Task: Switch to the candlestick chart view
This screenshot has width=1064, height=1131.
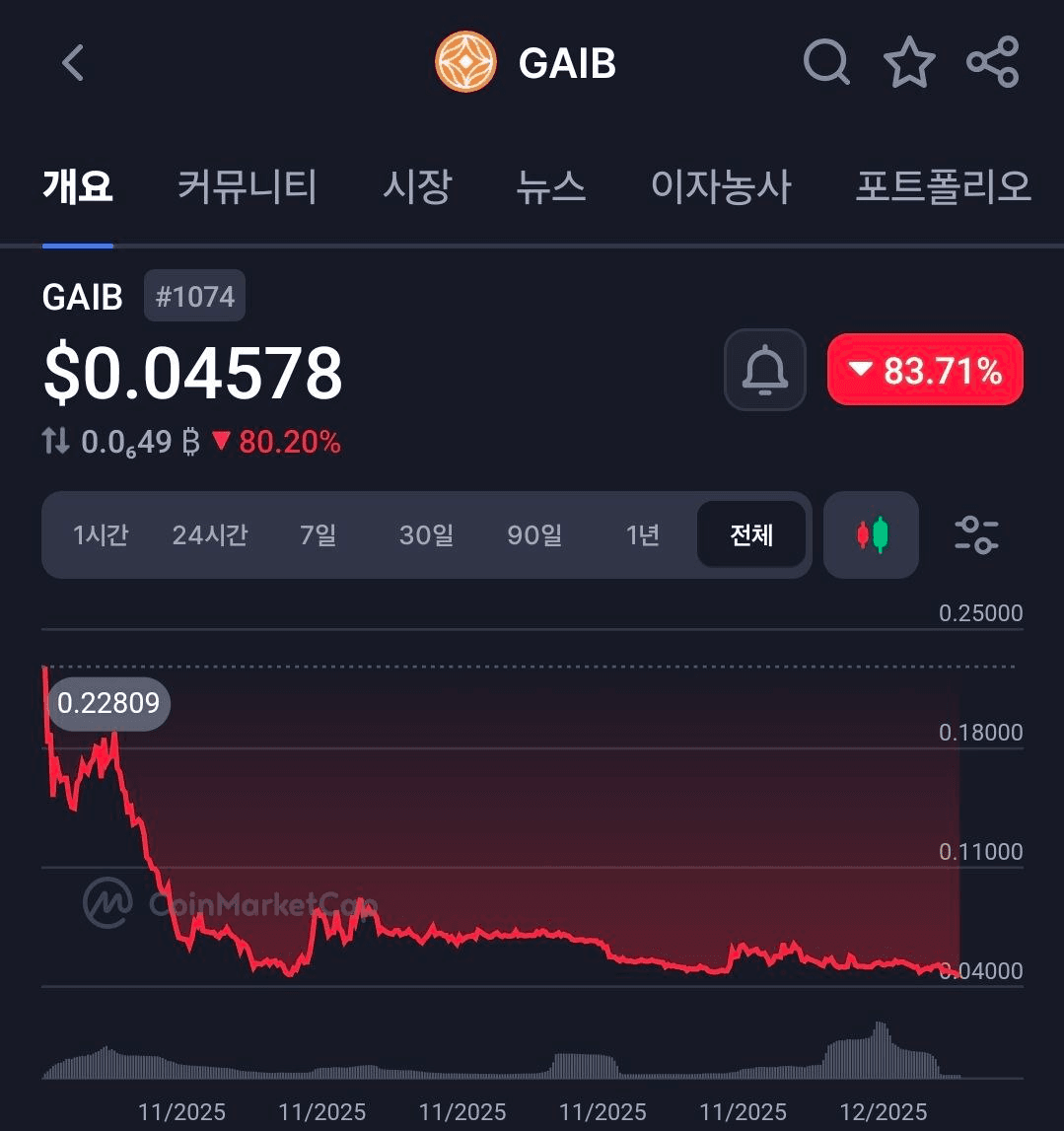Action: (871, 535)
